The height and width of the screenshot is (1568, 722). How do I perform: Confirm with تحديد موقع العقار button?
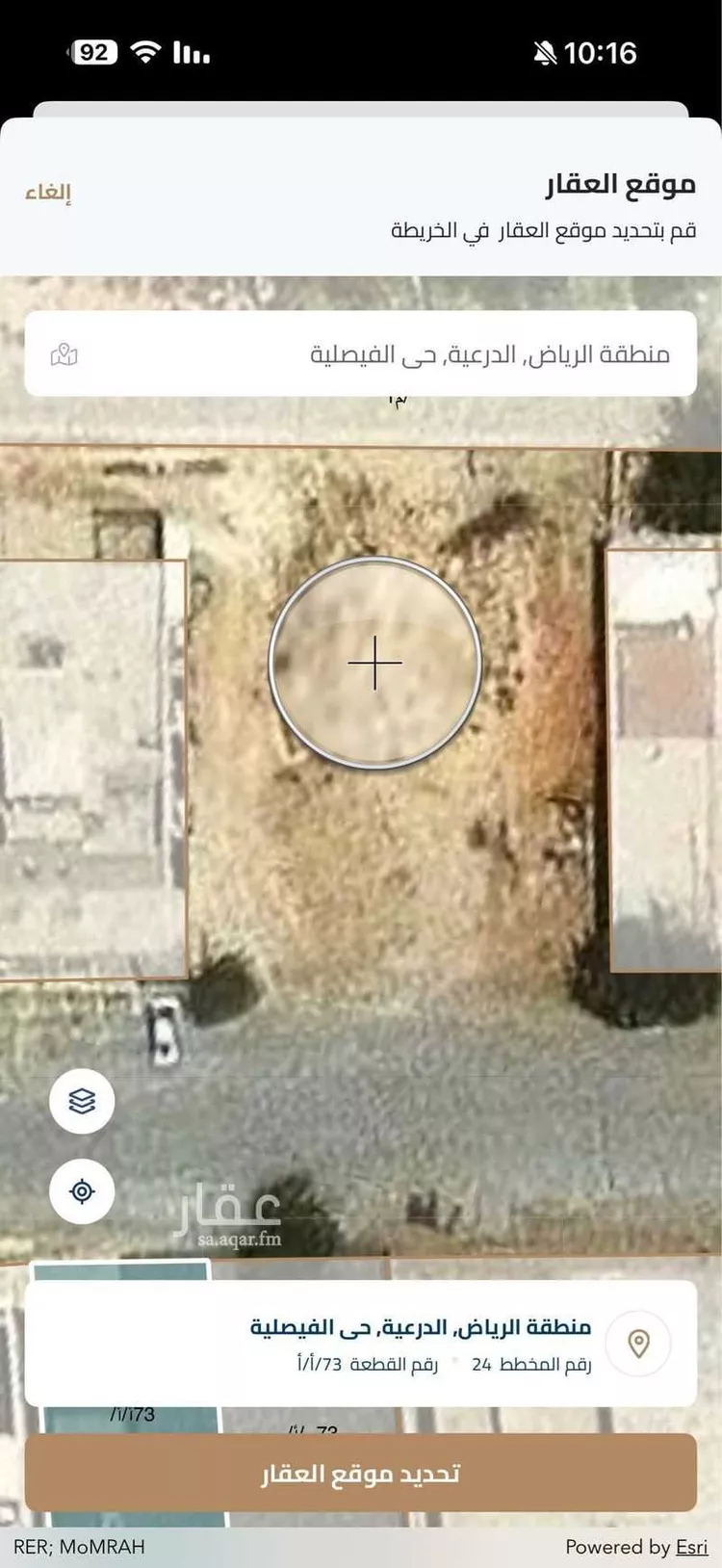360,1474
